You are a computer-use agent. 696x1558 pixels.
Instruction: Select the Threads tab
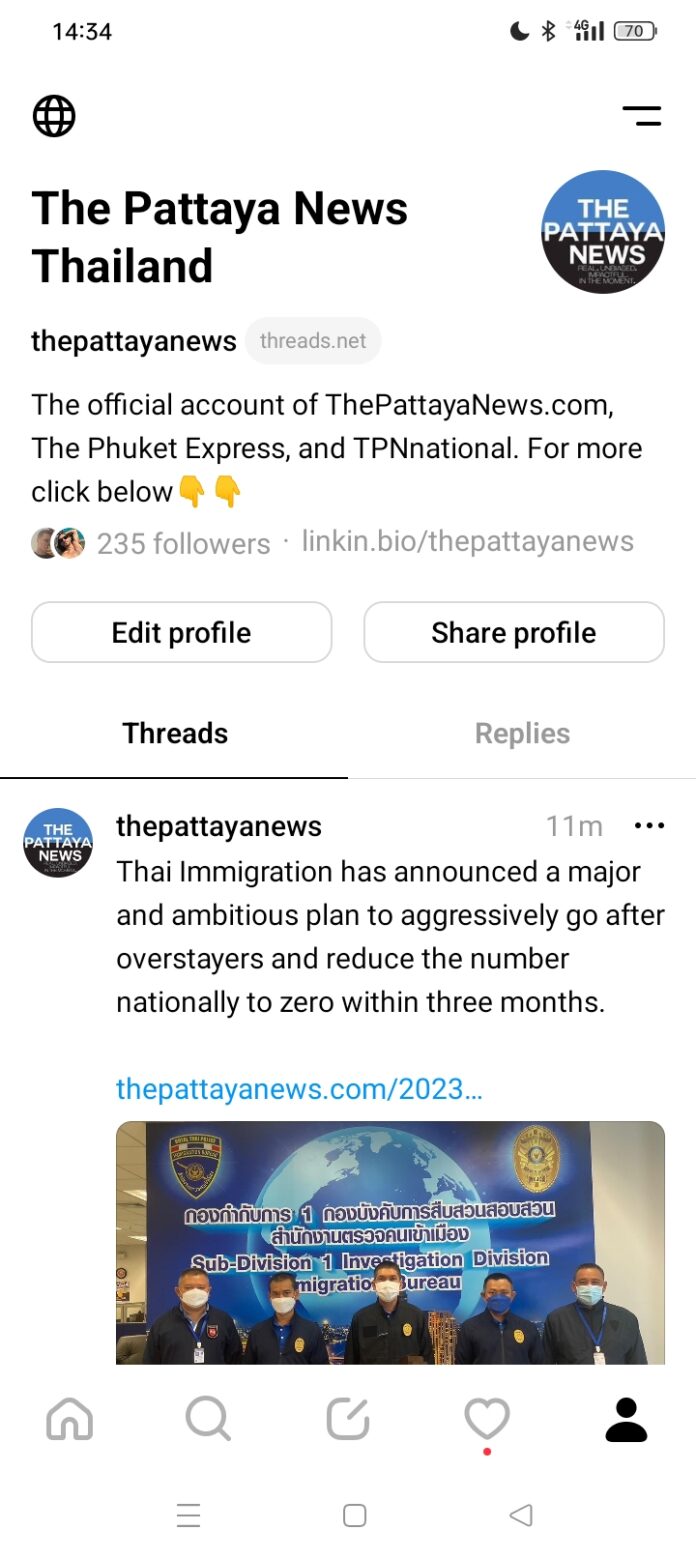pos(175,733)
